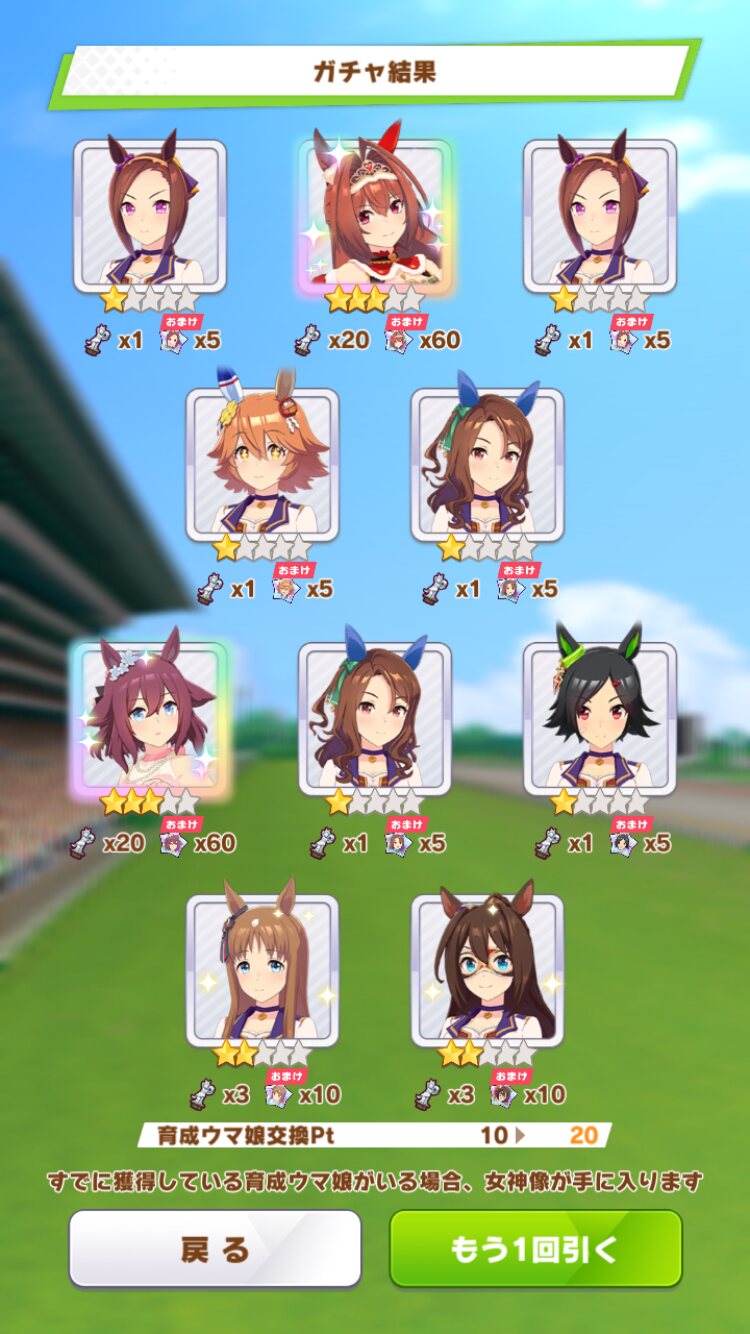The width and height of the screenshot is (750, 1334).
Task: View the black-haired green-eared character card
Action: coord(600,717)
